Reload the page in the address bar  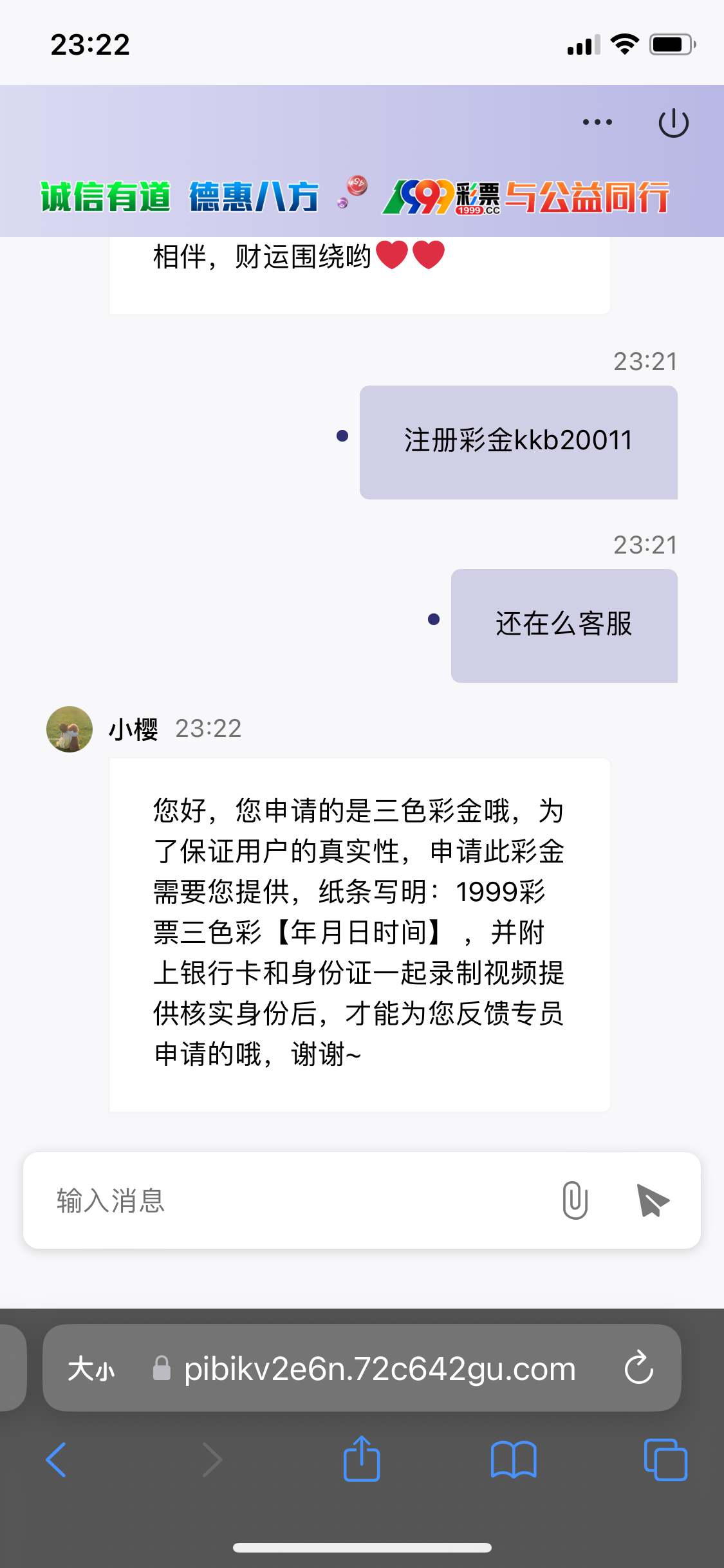coord(639,1367)
